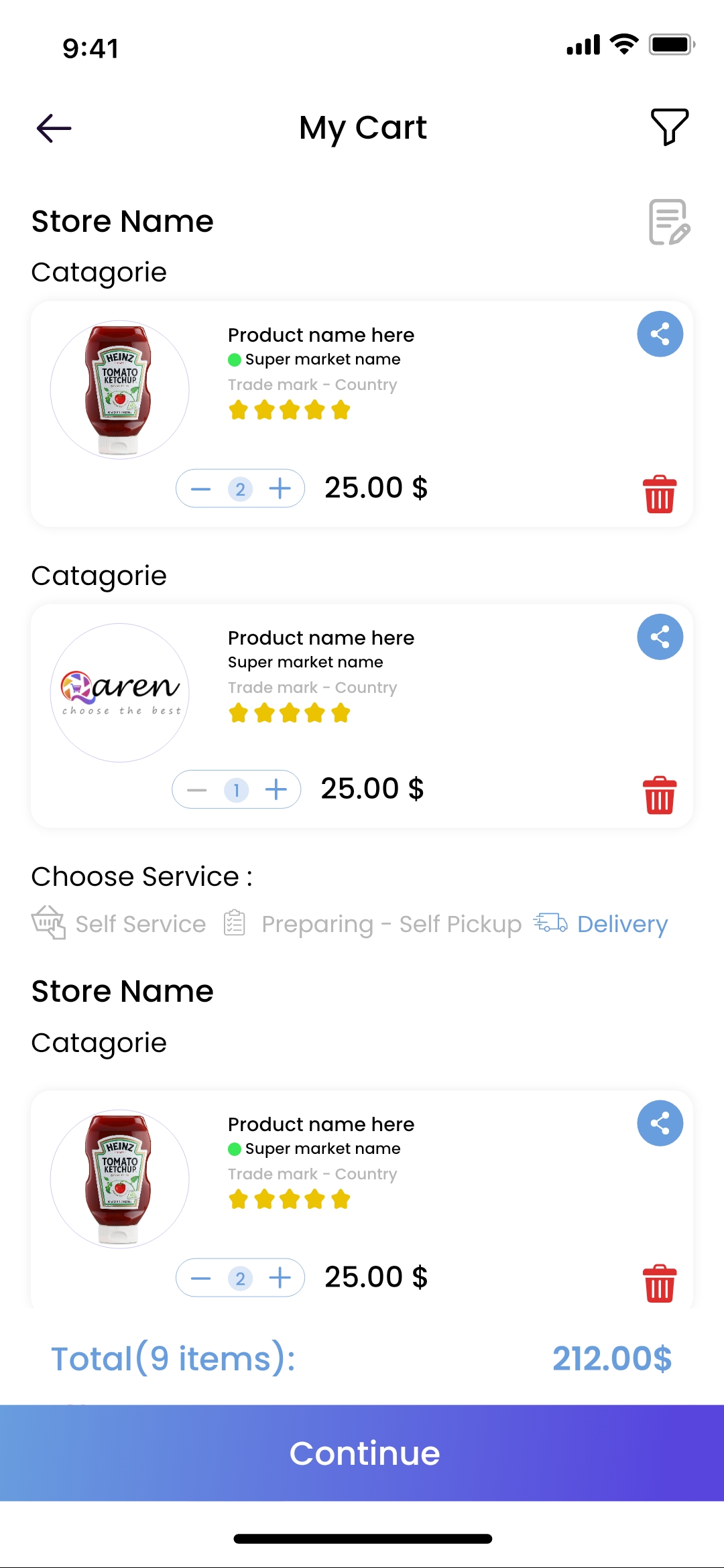
Task: Add one more ketchup in the first store
Action: [x=280, y=488]
